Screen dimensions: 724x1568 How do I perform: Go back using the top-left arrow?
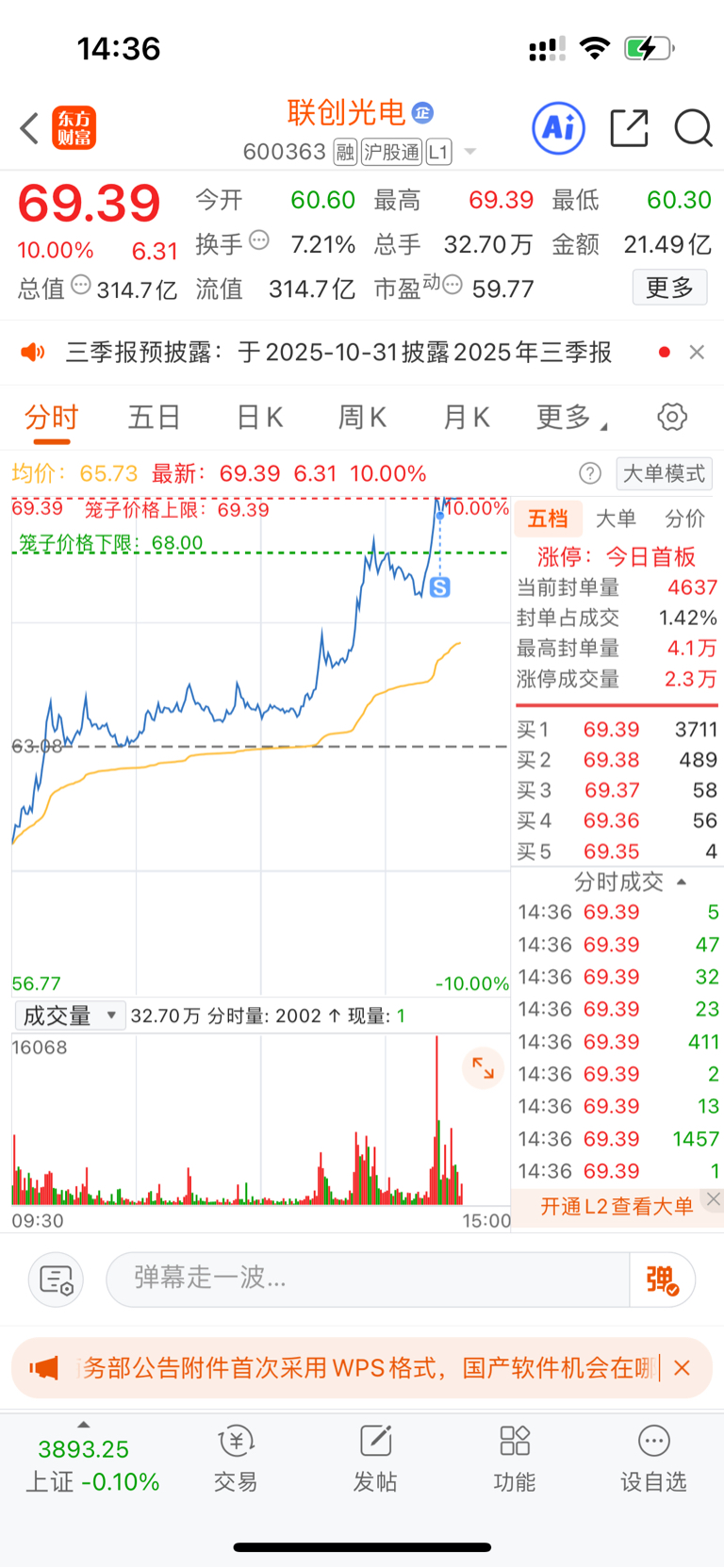pyautogui.click(x=29, y=128)
